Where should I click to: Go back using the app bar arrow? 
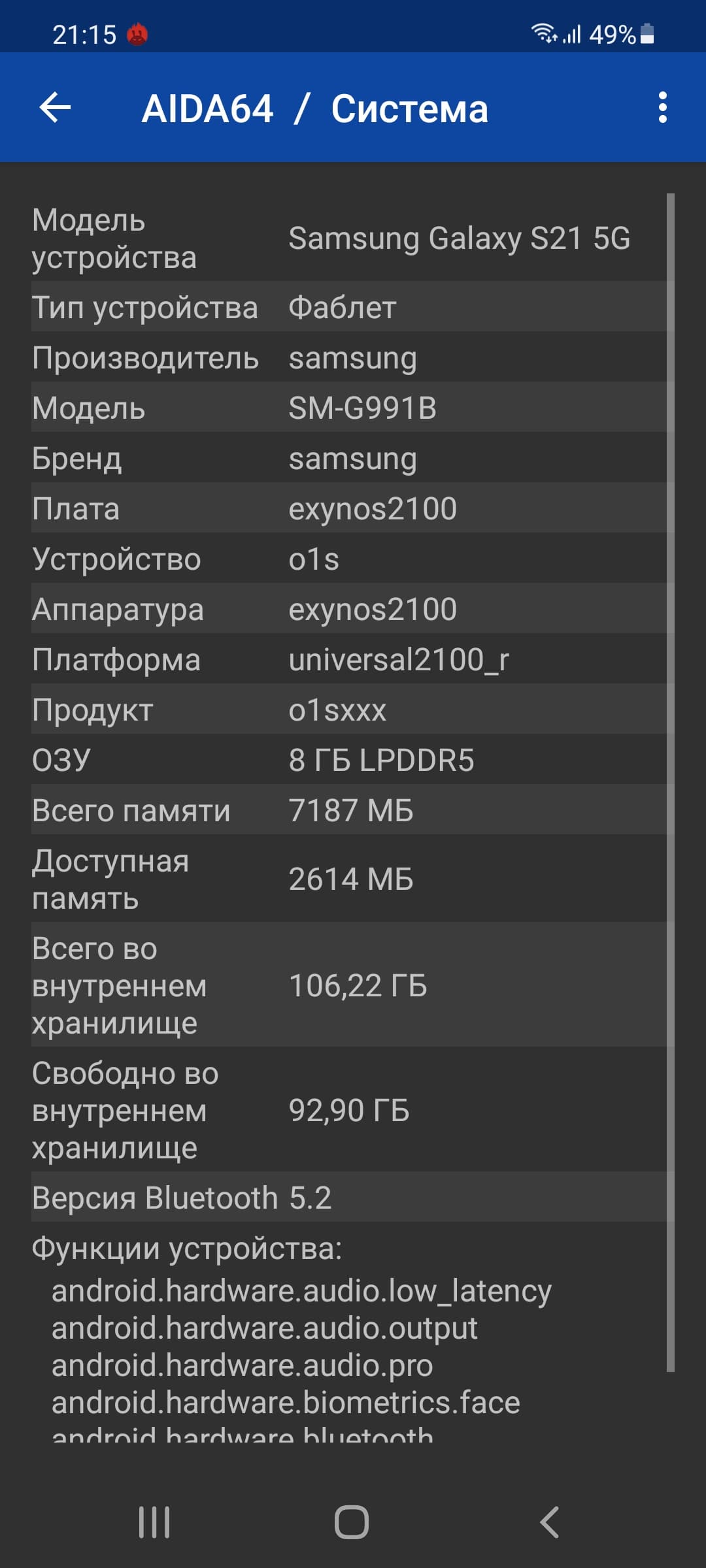click(x=55, y=108)
